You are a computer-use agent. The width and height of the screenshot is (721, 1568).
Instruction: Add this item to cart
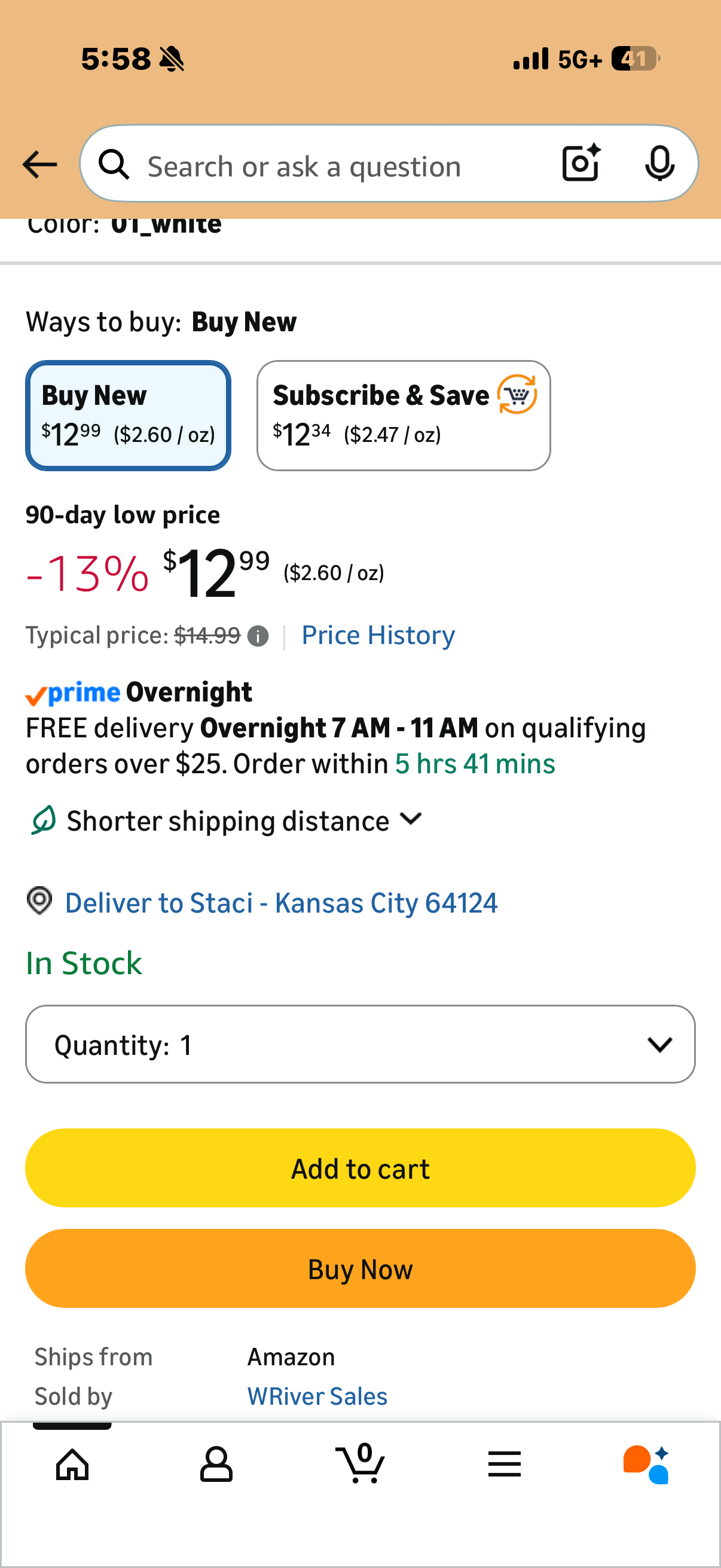point(360,1168)
